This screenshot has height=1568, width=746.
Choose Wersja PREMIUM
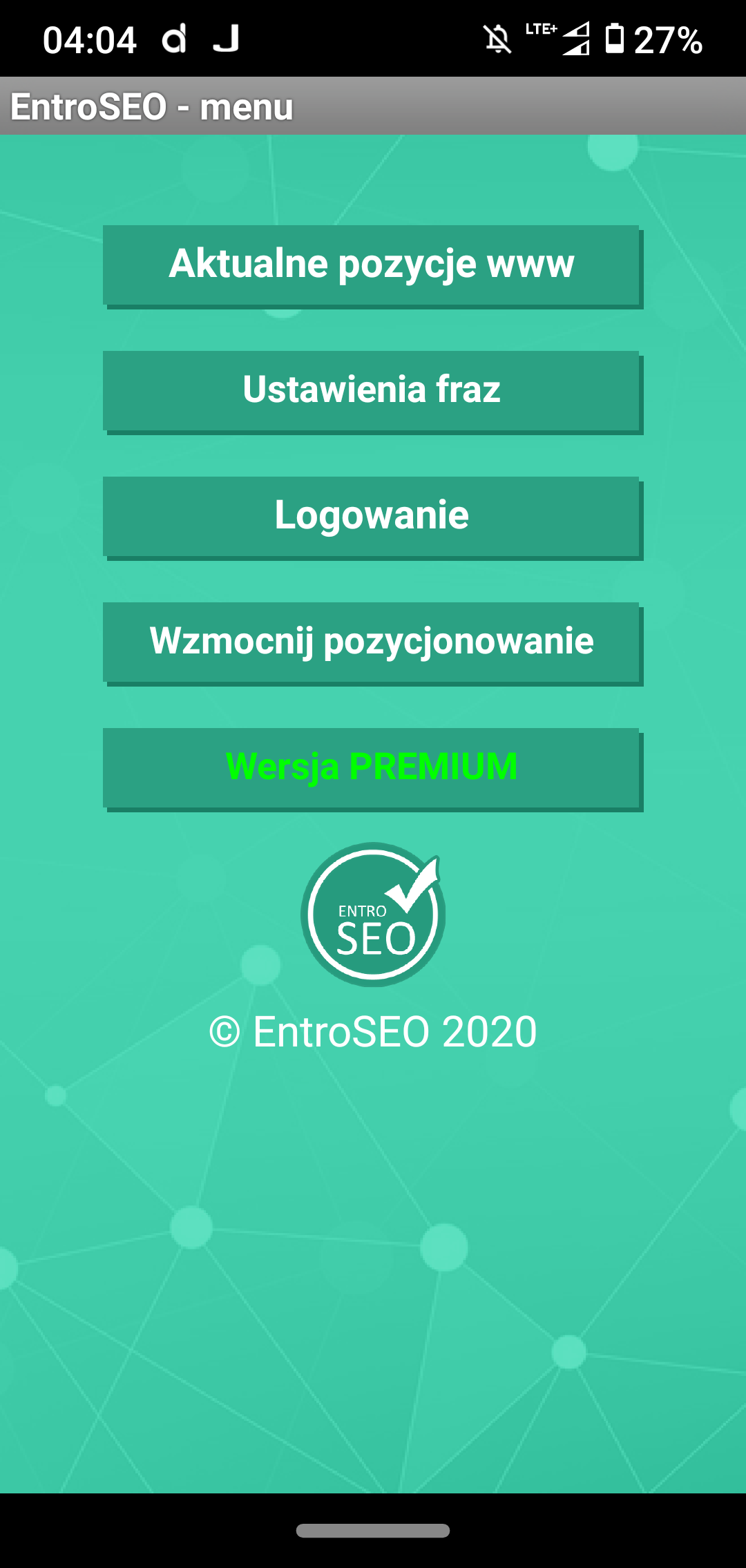pos(372,769)
